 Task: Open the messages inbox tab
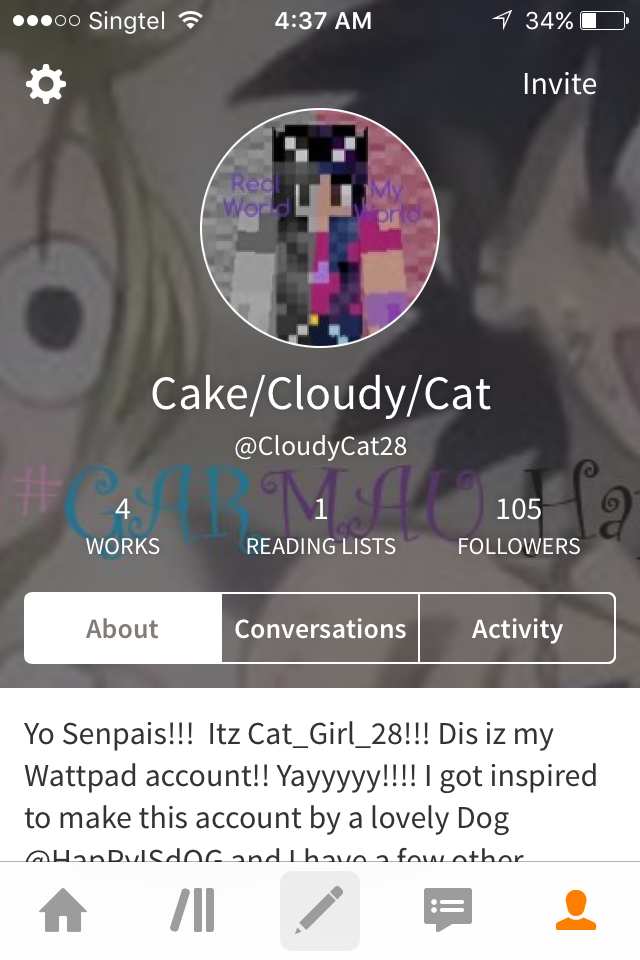pos(447,910)
